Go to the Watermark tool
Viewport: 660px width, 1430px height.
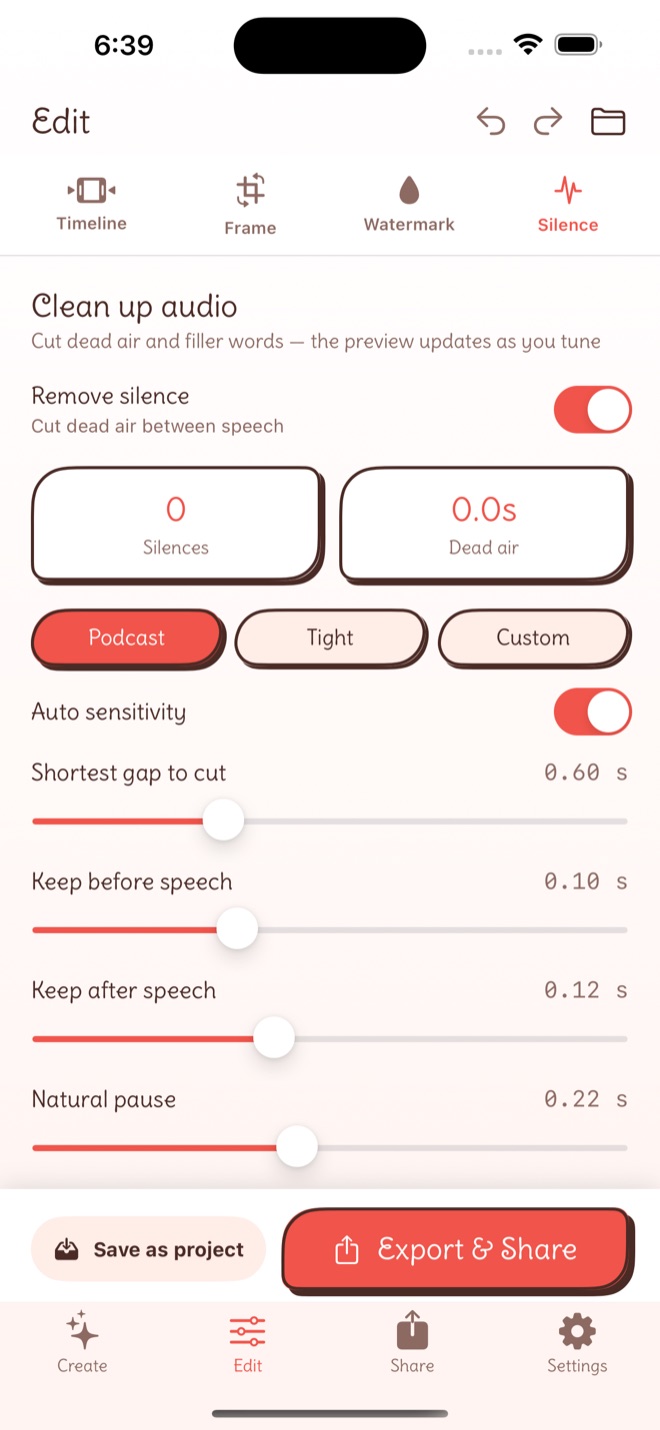(x=409, y=205)
